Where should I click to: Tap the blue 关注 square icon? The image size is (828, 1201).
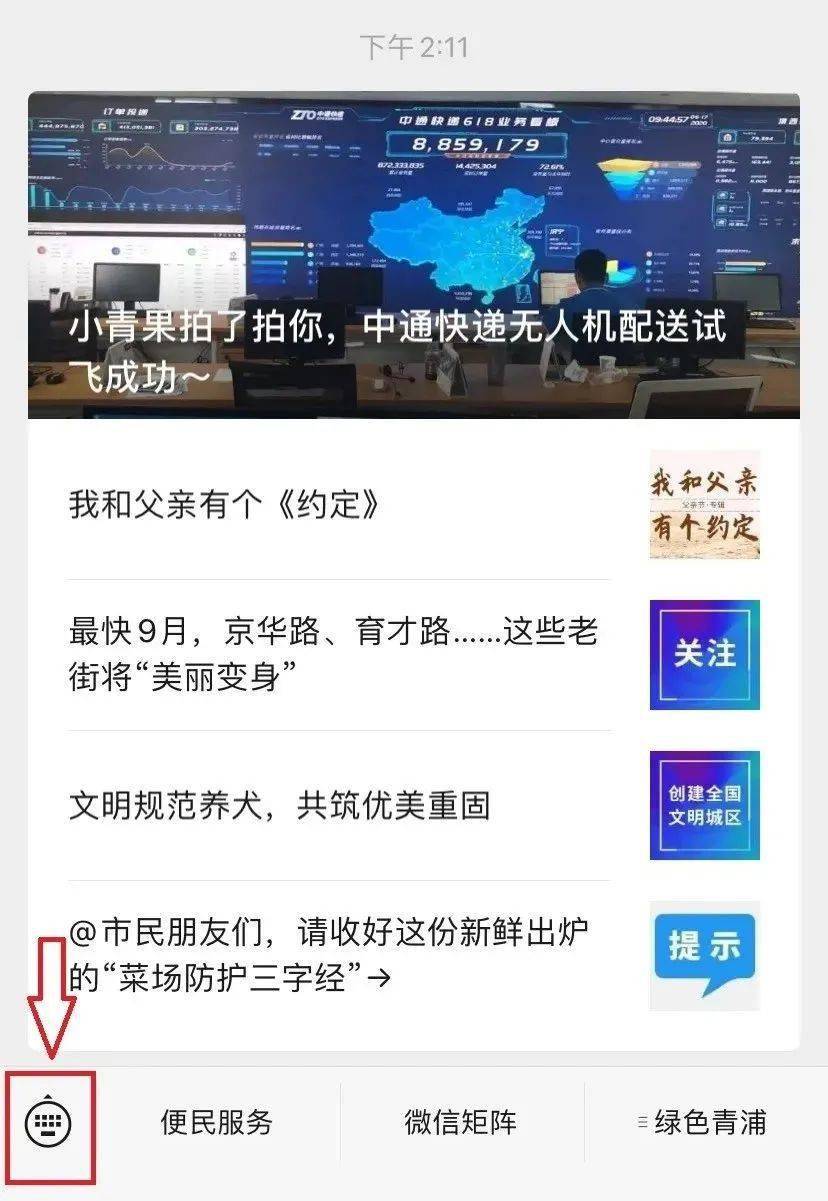point(703,652)
